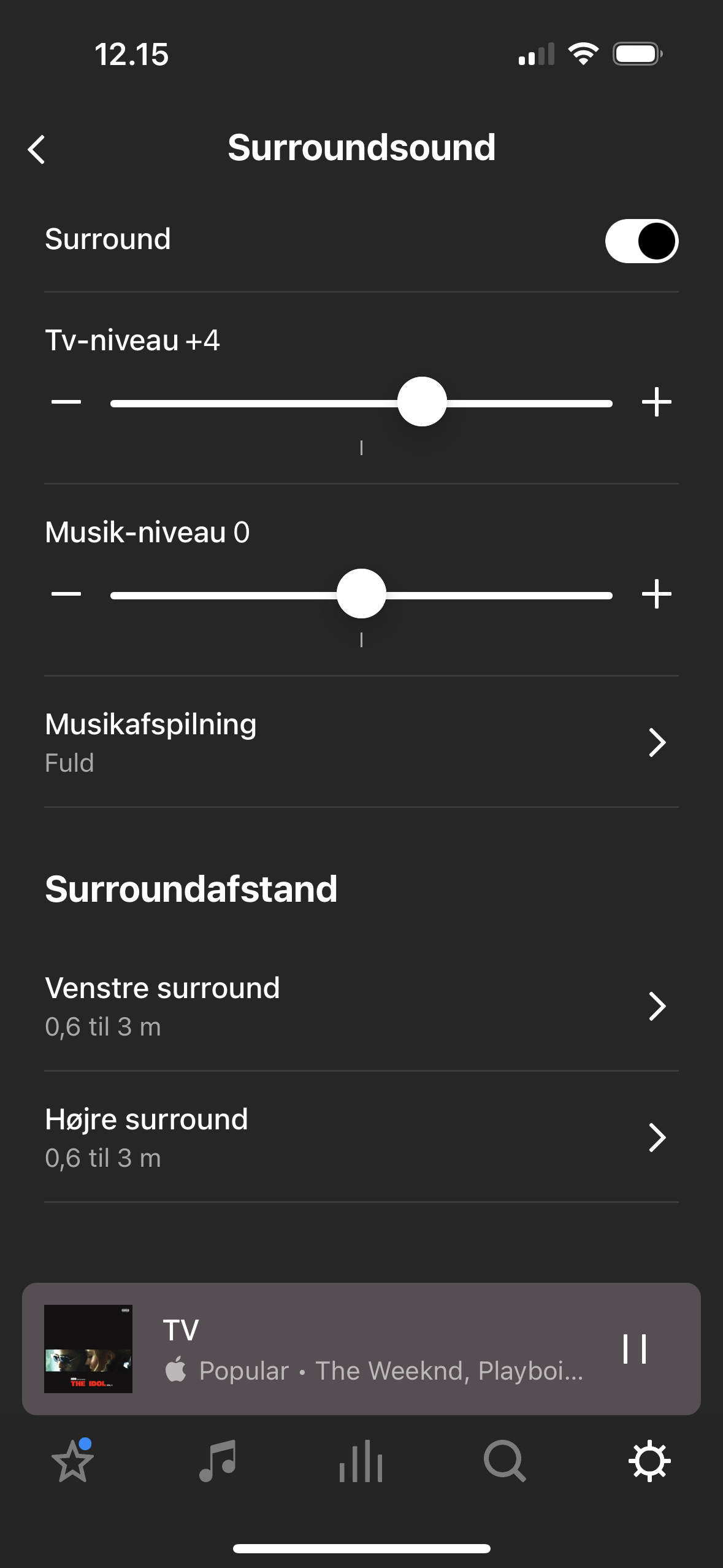Switch to the search tab
The image size is (723, 1568).
505,1461
